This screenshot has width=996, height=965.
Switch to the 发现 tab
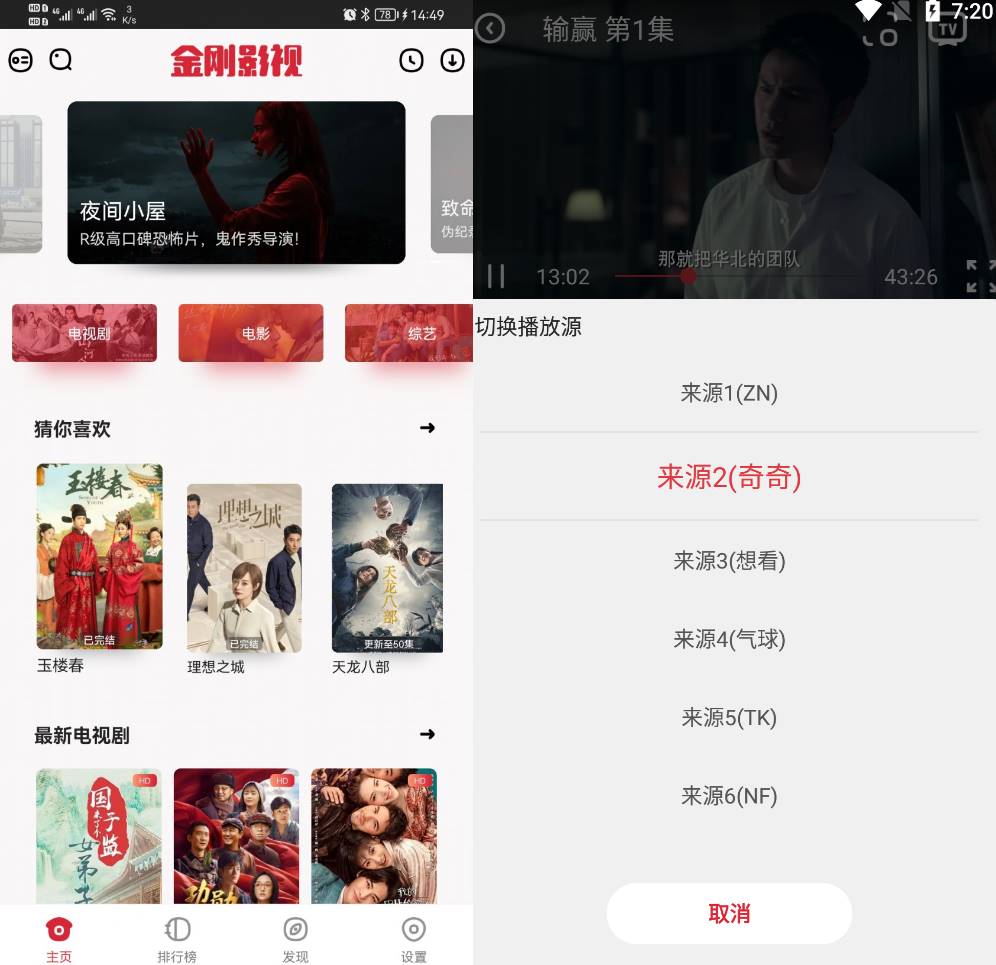(x=295, y=939)
